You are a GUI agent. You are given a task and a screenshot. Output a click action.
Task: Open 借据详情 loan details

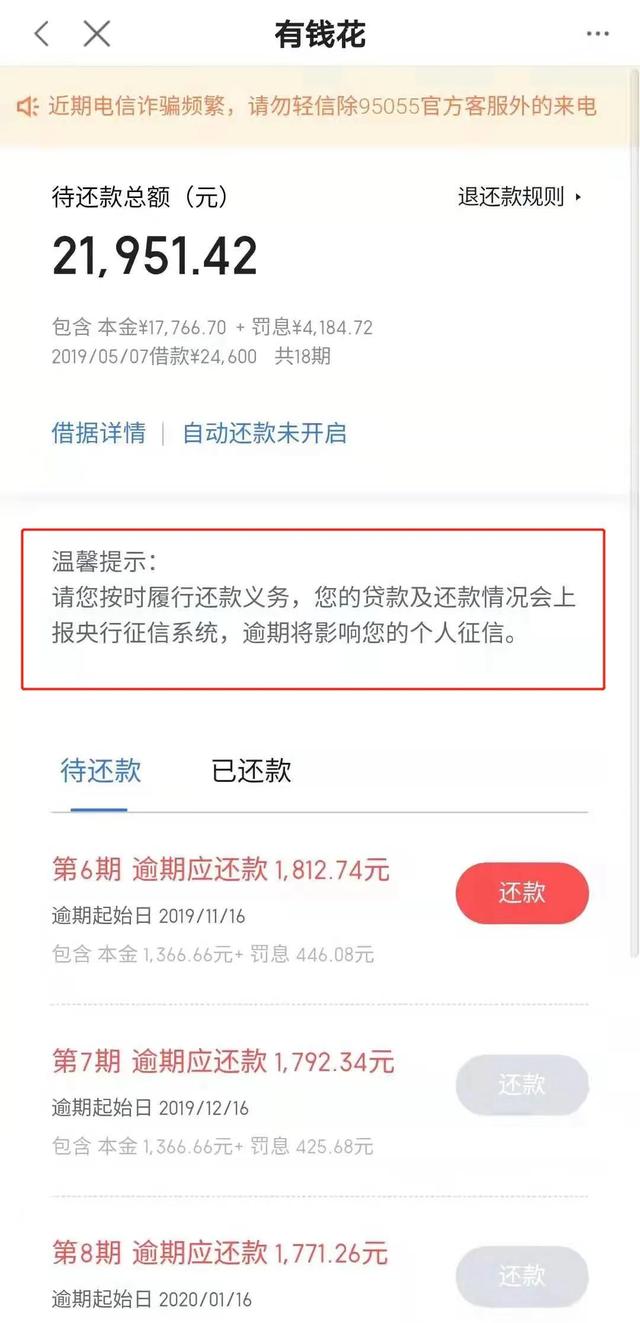click(98, 433)
